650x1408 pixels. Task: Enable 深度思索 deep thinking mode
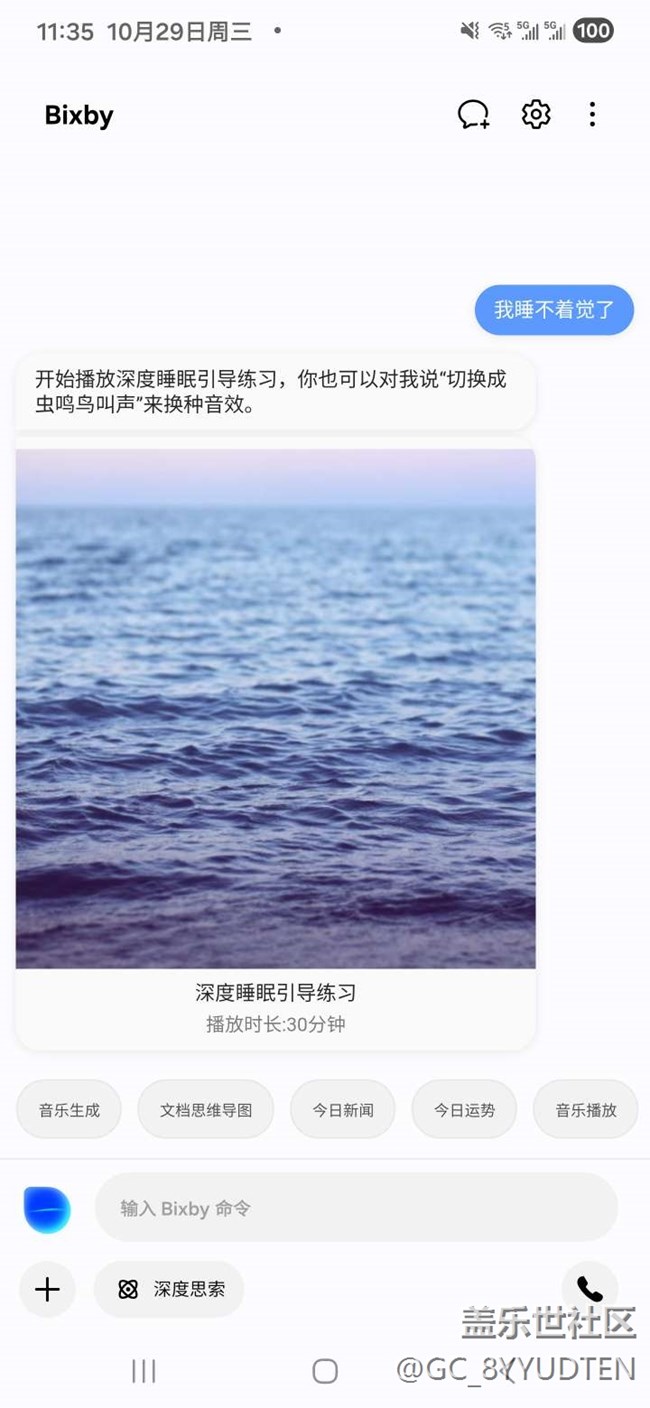coord(169,1289)
